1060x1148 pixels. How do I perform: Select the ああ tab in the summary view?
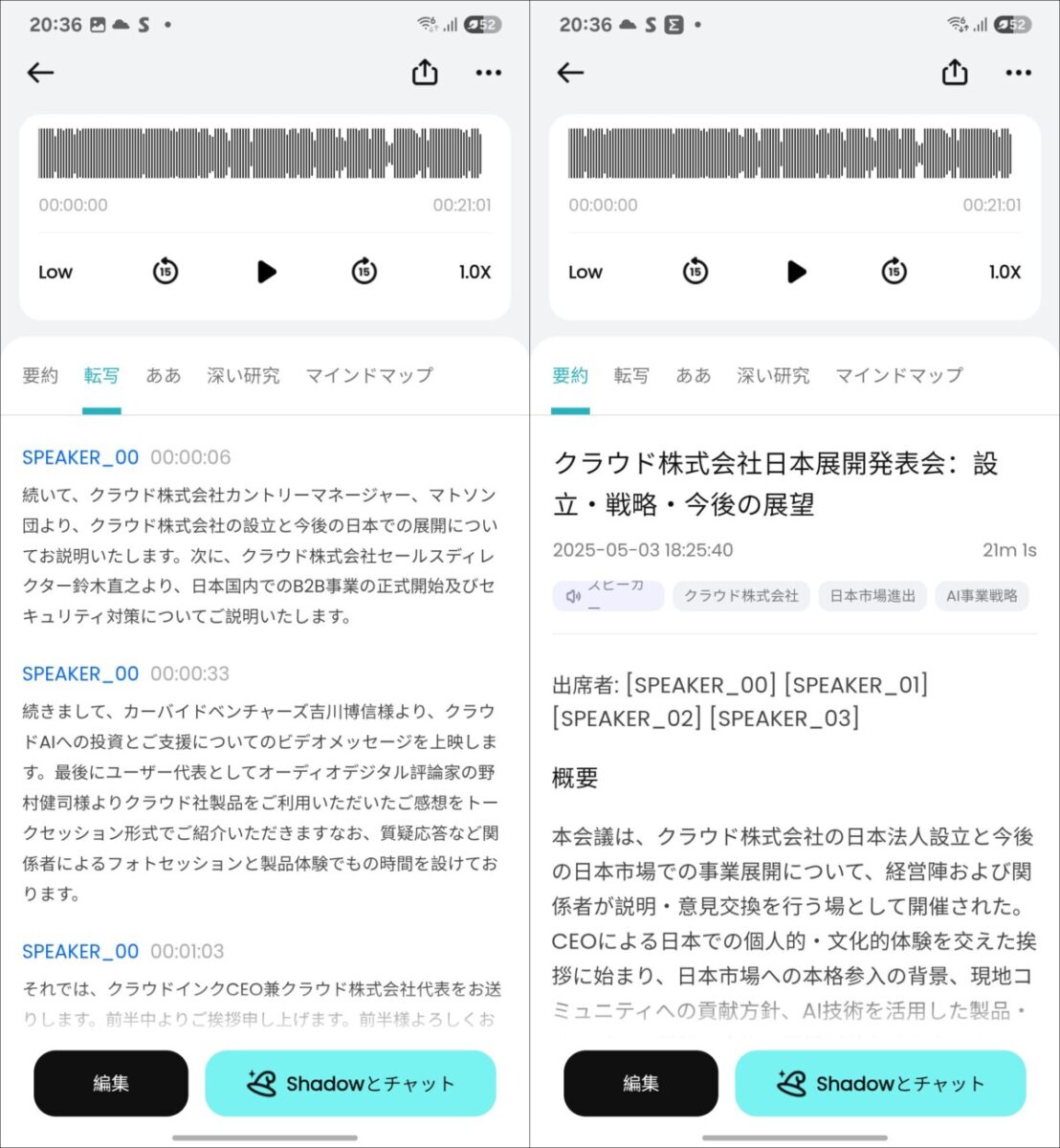693,376
